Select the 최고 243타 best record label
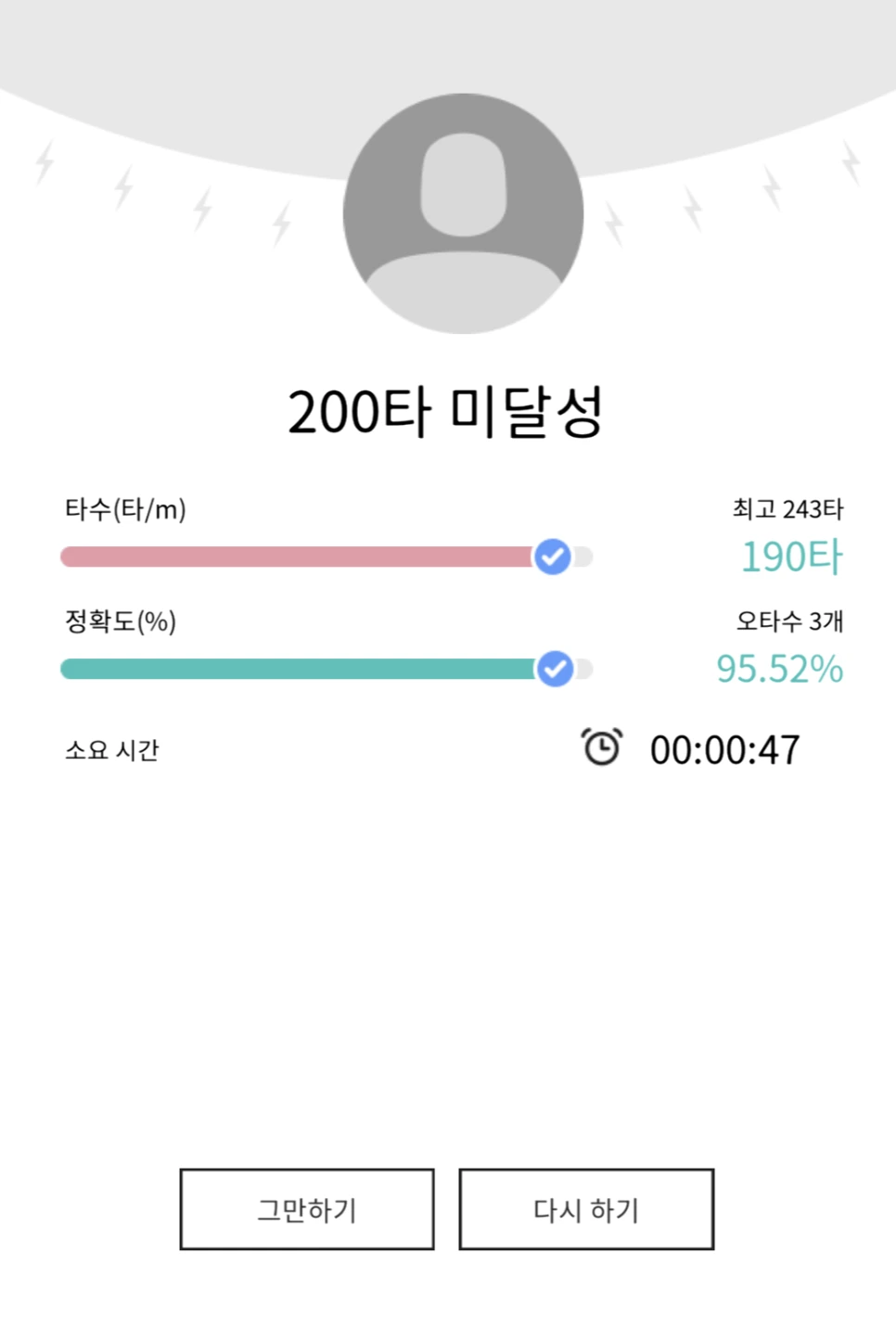This screenshot has height=1343, width=896. click(787, 508)
